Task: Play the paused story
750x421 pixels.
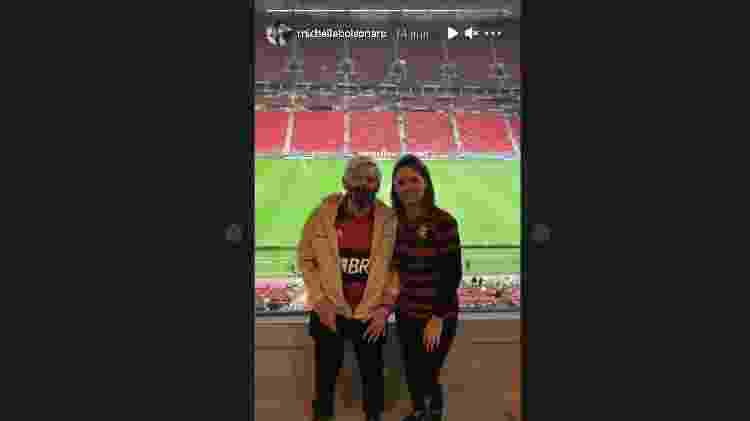Action: point(453,33)
